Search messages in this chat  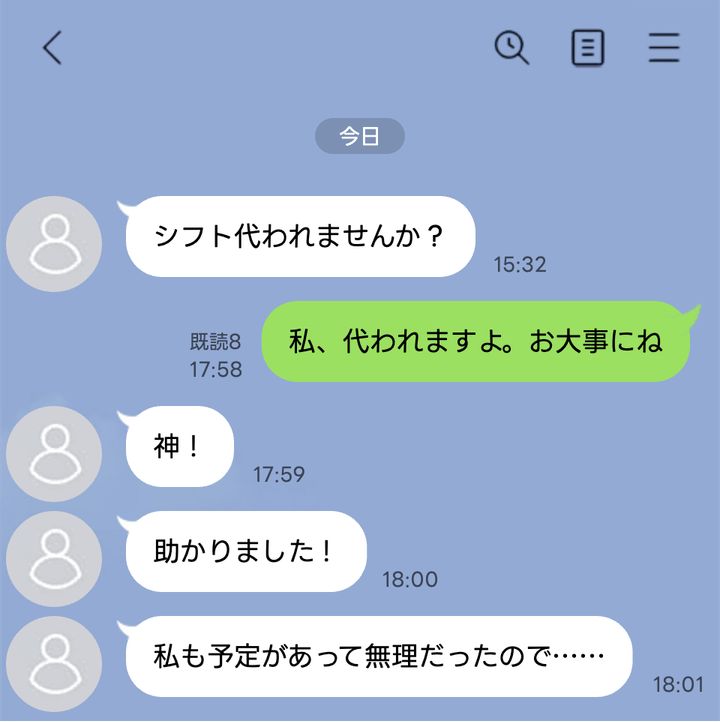(512, 47)
